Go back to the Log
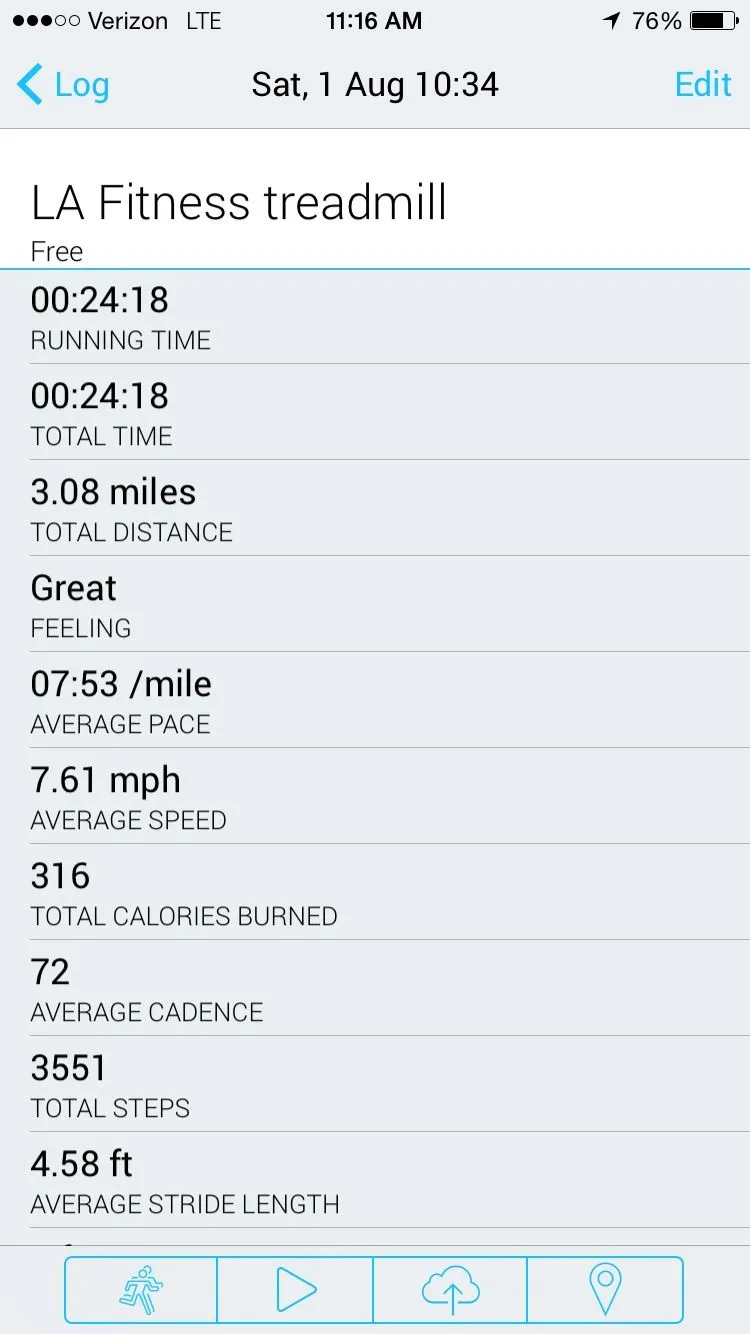The image size is (750, 1334). point(63,85)
